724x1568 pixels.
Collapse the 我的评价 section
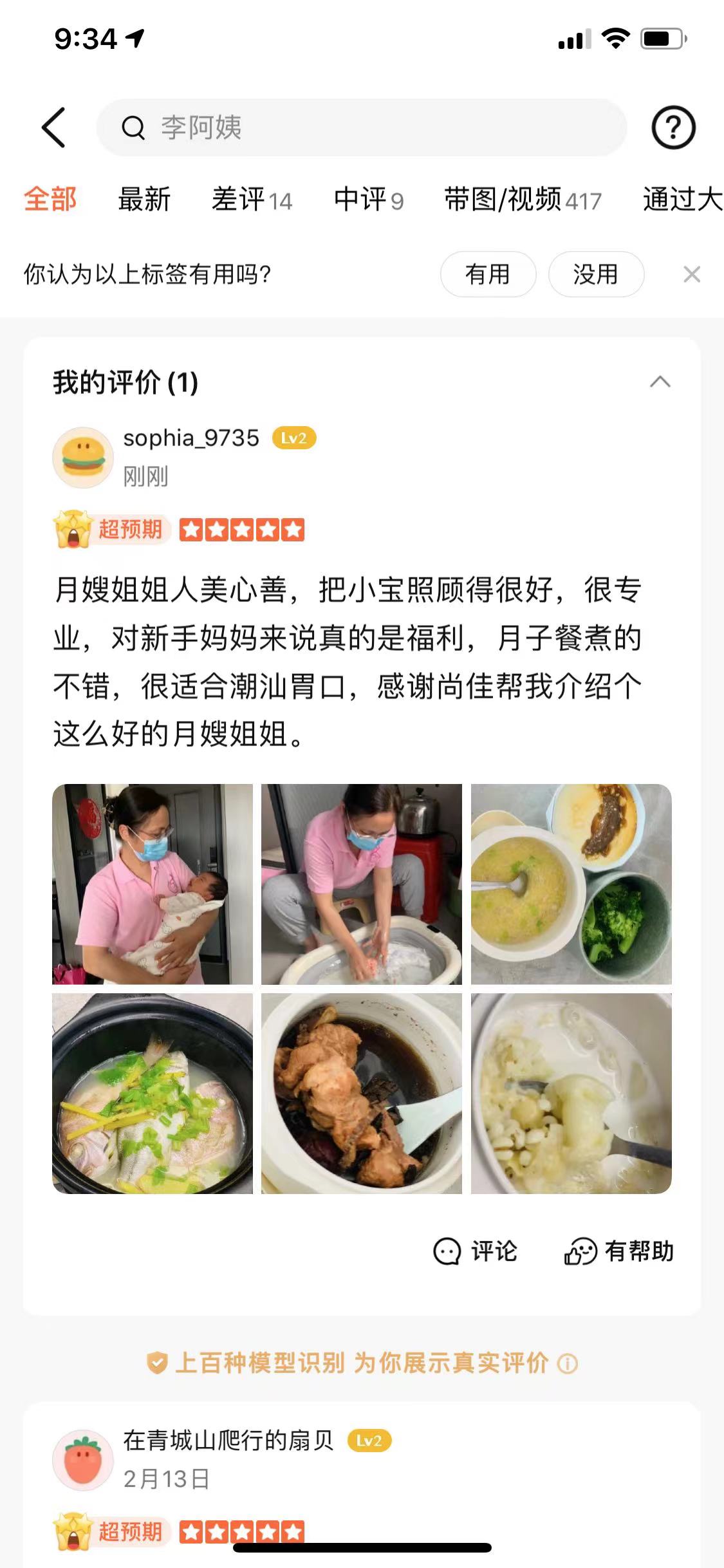pos(660,382)
